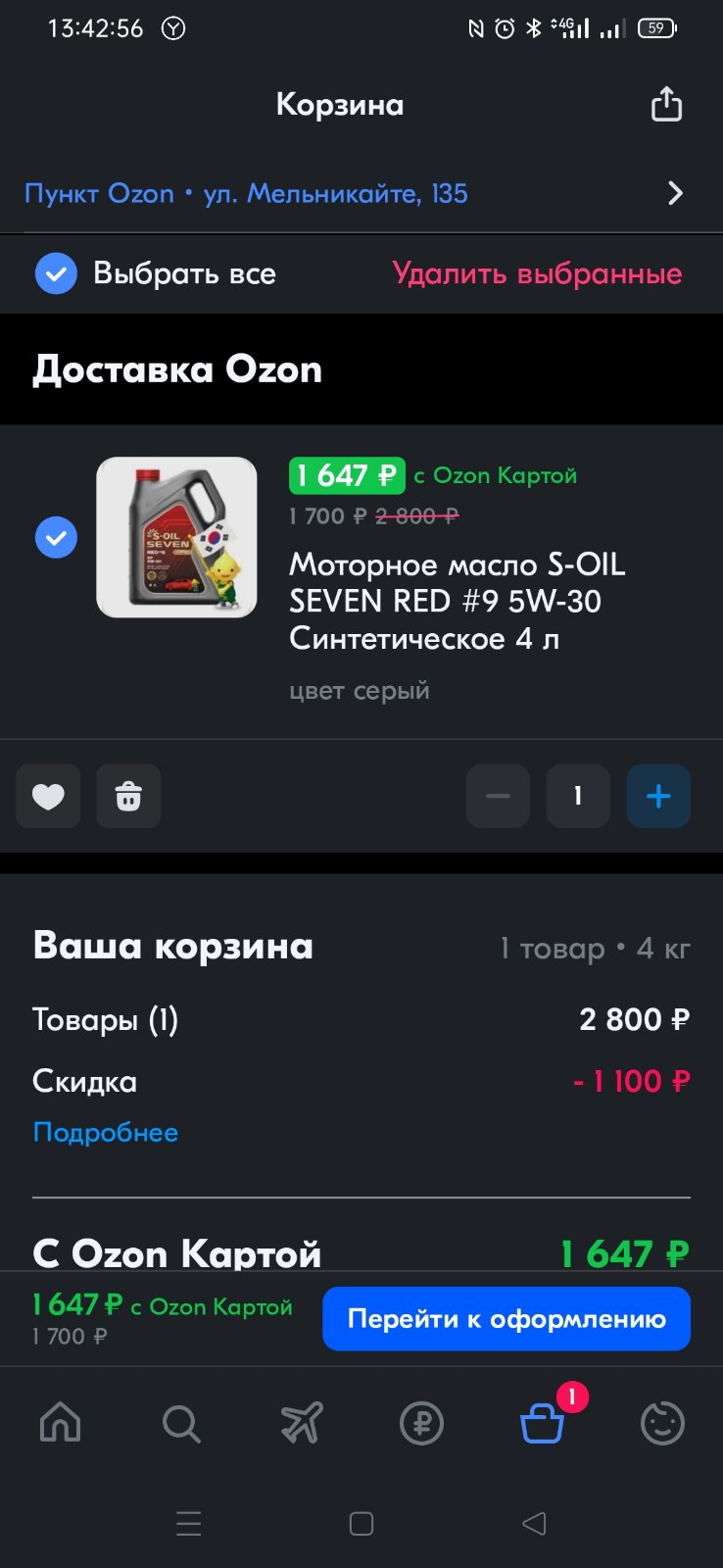723x1568 pixels.
Task: Open pickup point ул. Мельникайте, 135
Action: tap(355, 193)
